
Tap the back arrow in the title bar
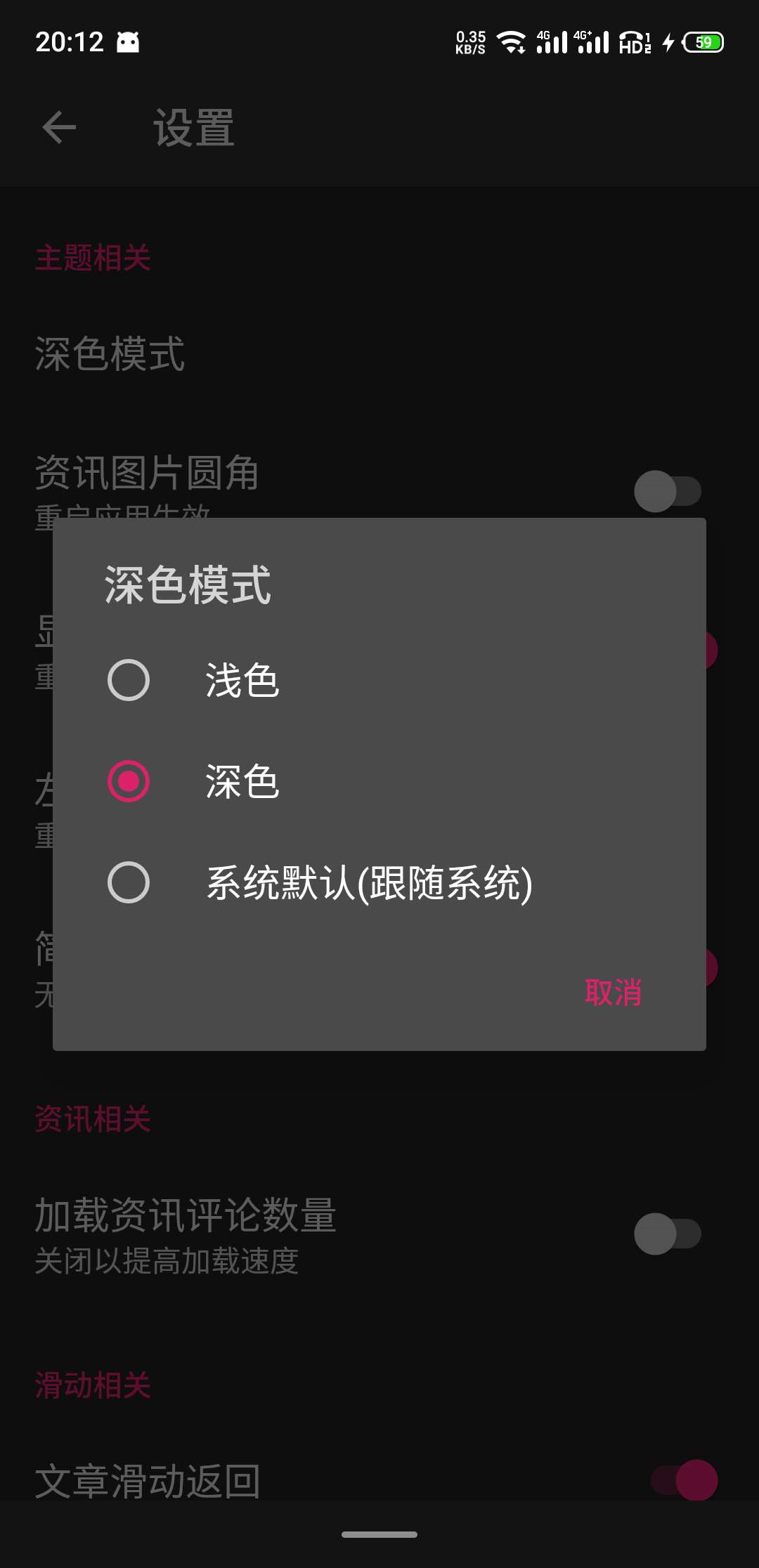tap(59, 129)
